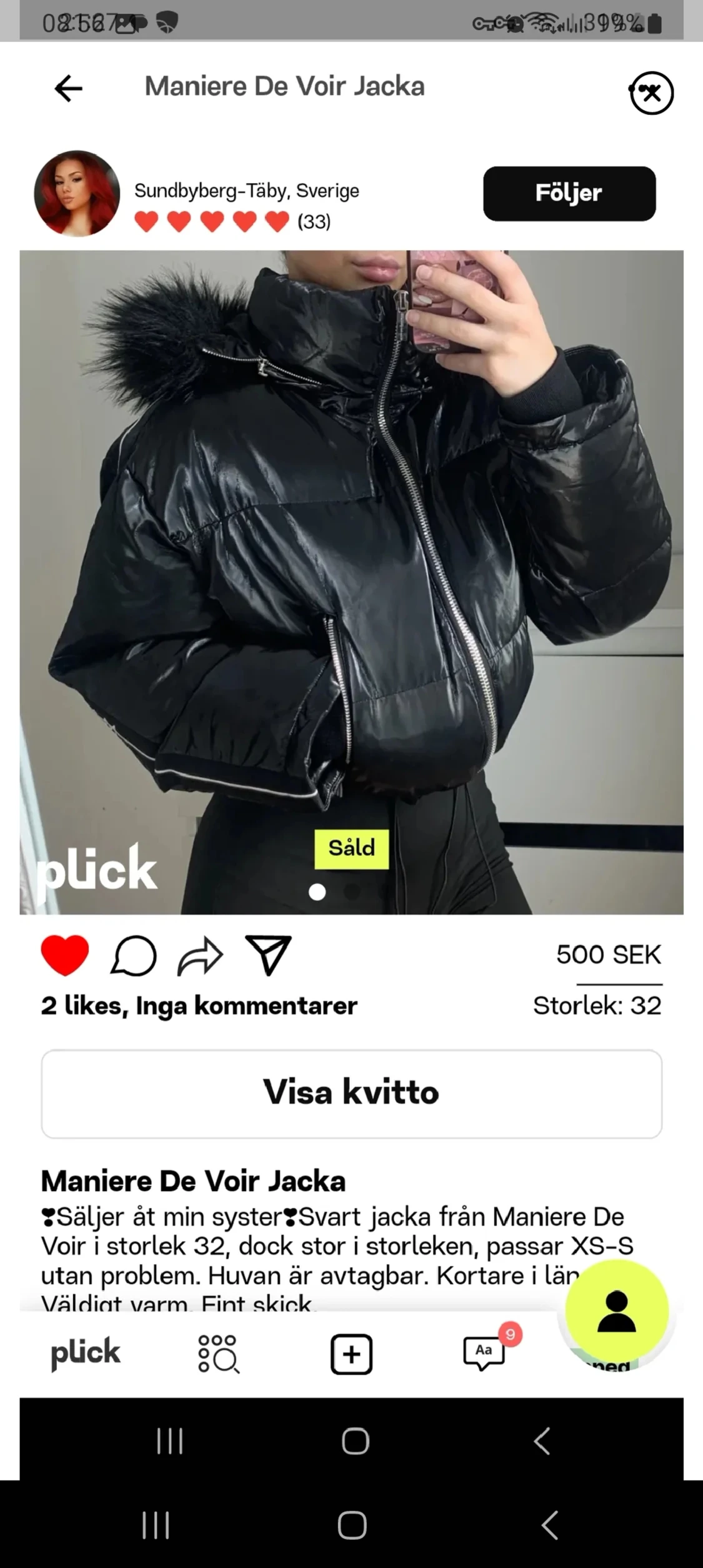
Task: Open the browse and search tab
Action: 218,1354
